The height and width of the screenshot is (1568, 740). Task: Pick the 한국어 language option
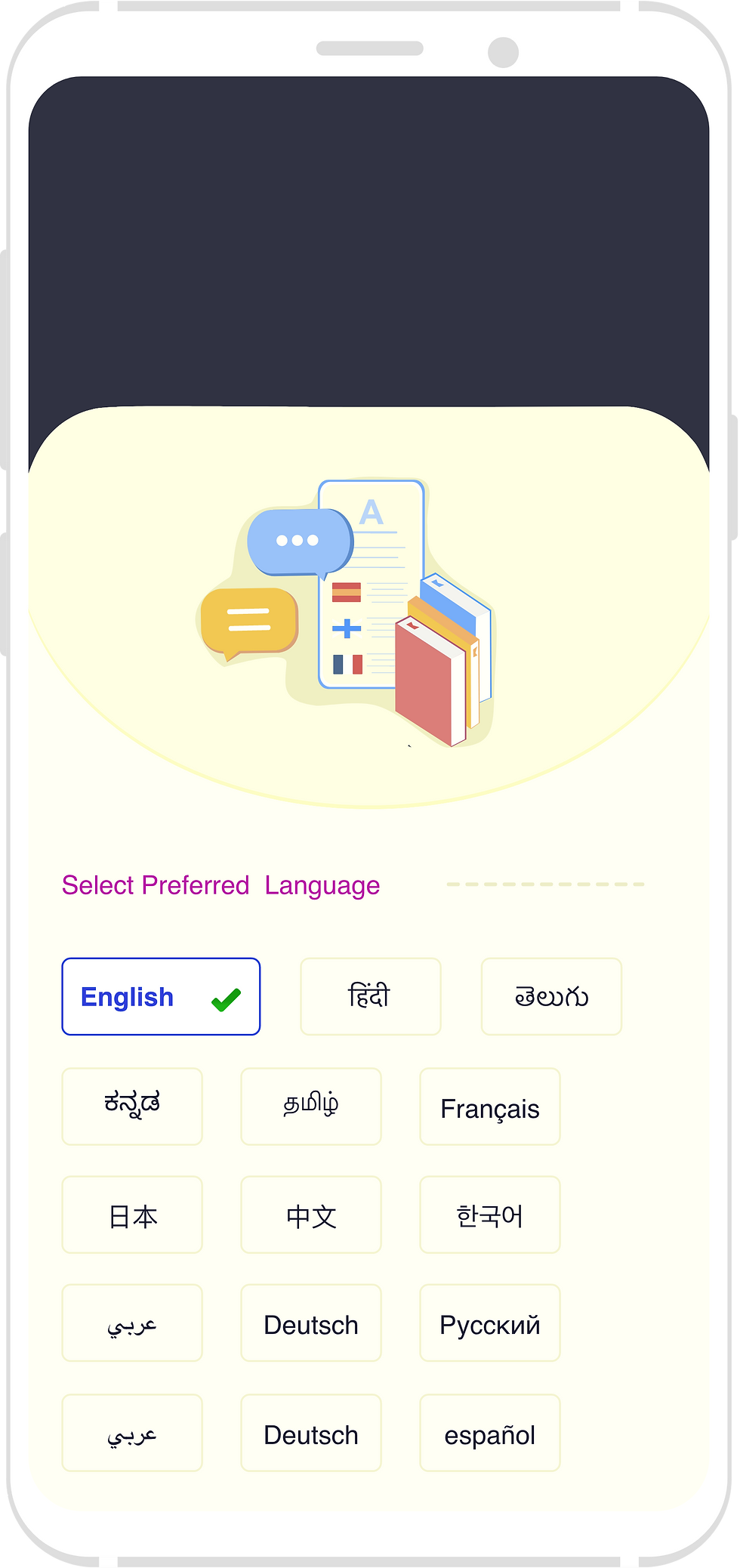(489, 1215)
